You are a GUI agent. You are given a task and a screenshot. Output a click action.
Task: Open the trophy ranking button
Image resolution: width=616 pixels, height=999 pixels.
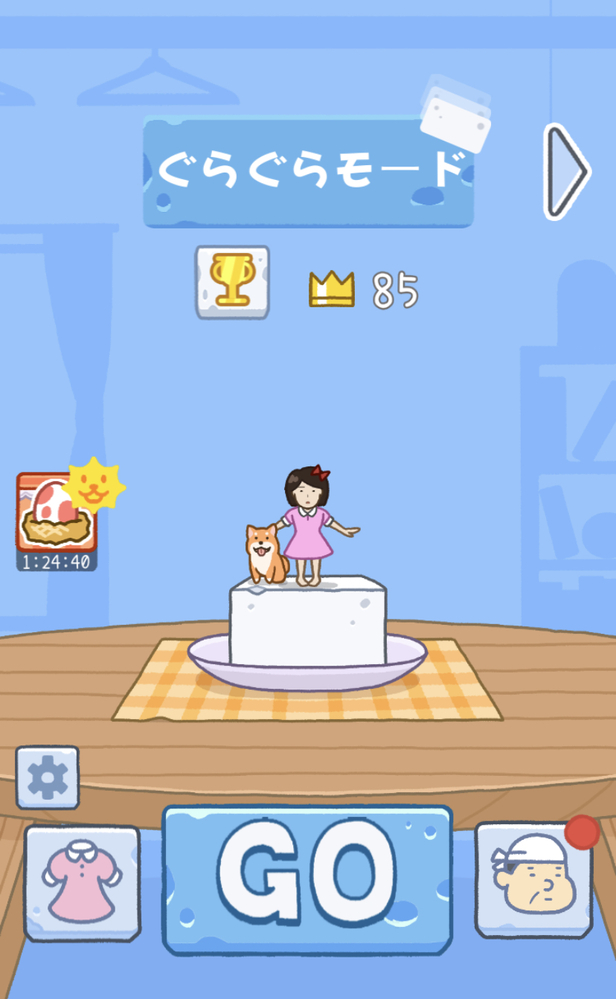(232, 283)
